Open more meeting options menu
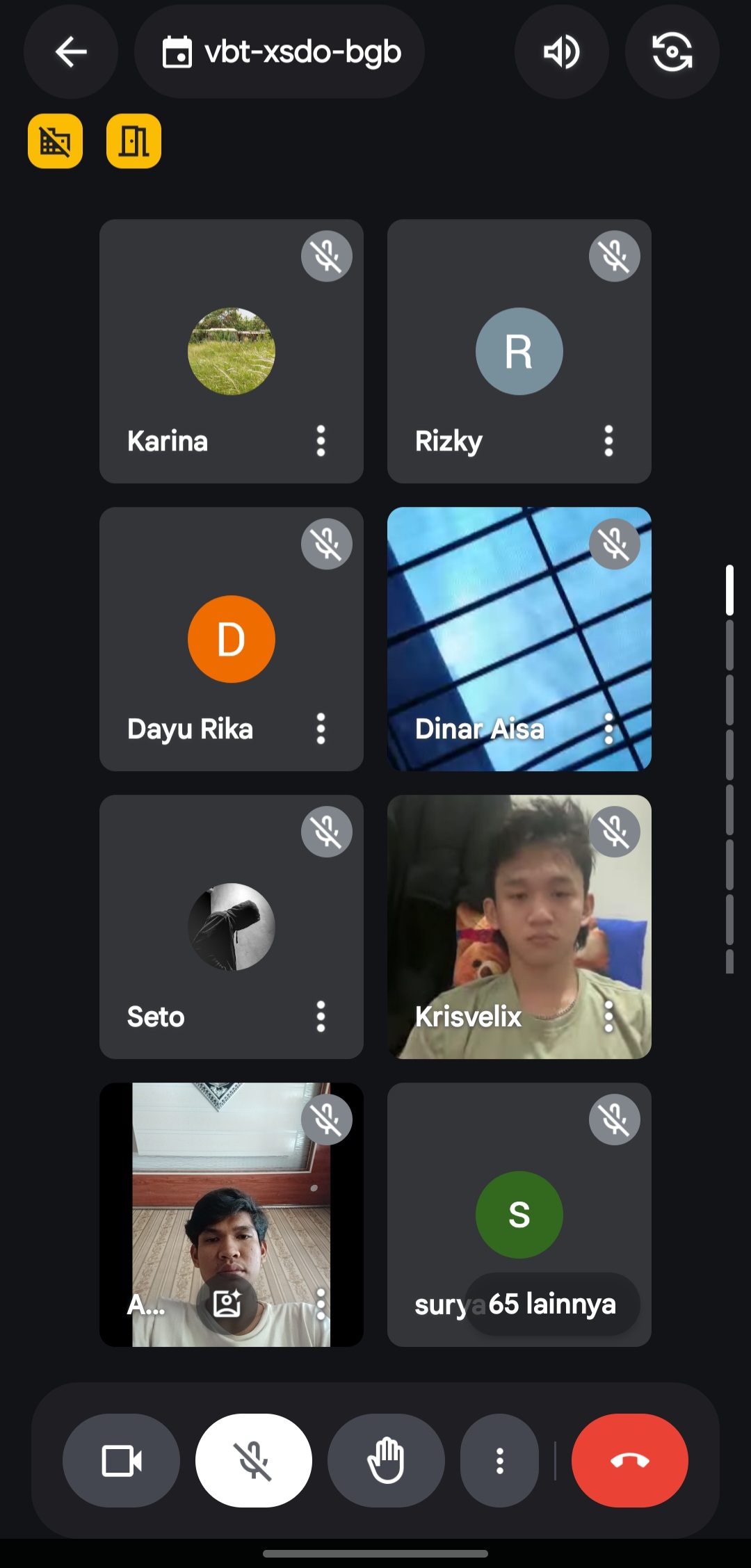 (x=499, y=1460)
